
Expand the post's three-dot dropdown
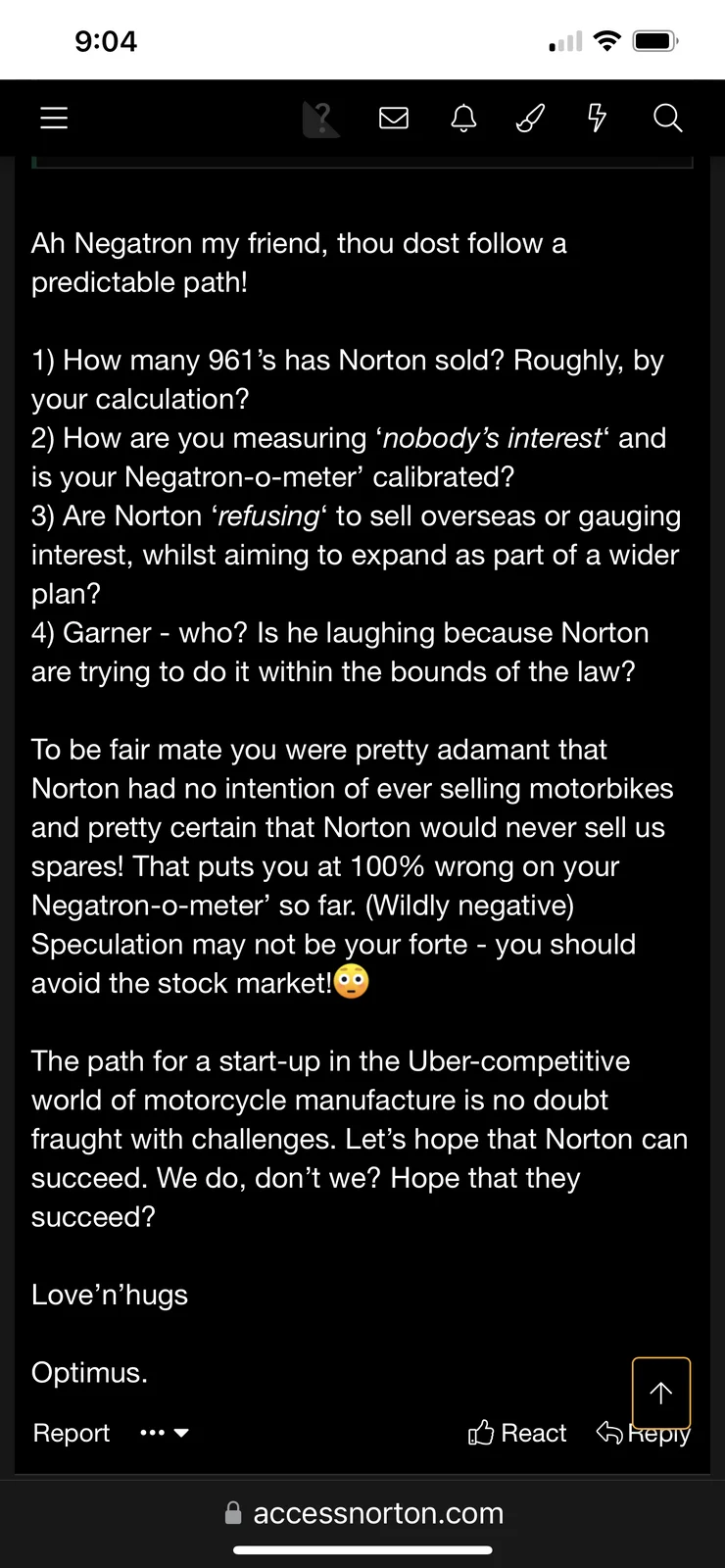(x=164, y=1433)
